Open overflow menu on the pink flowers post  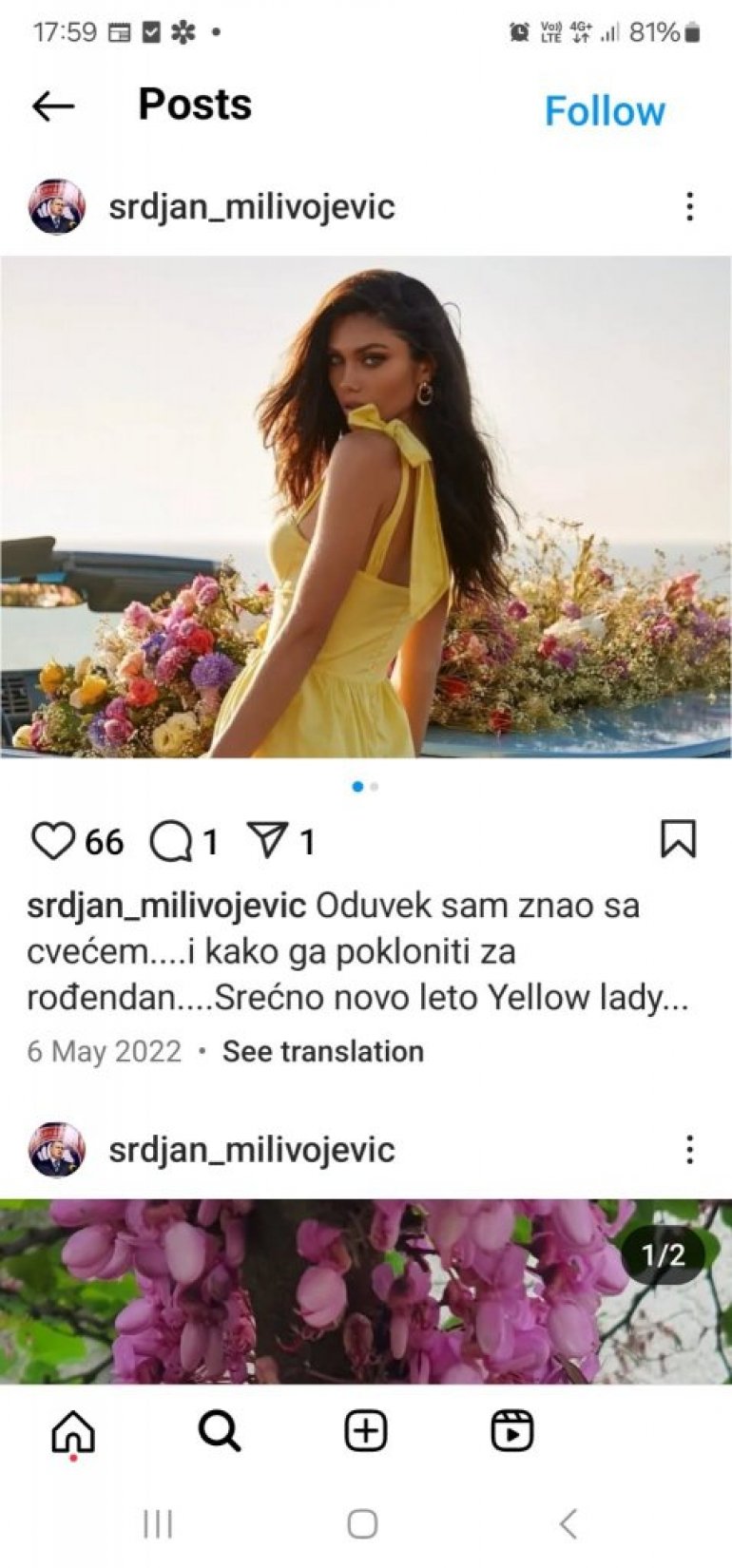tap(689, 1149)
